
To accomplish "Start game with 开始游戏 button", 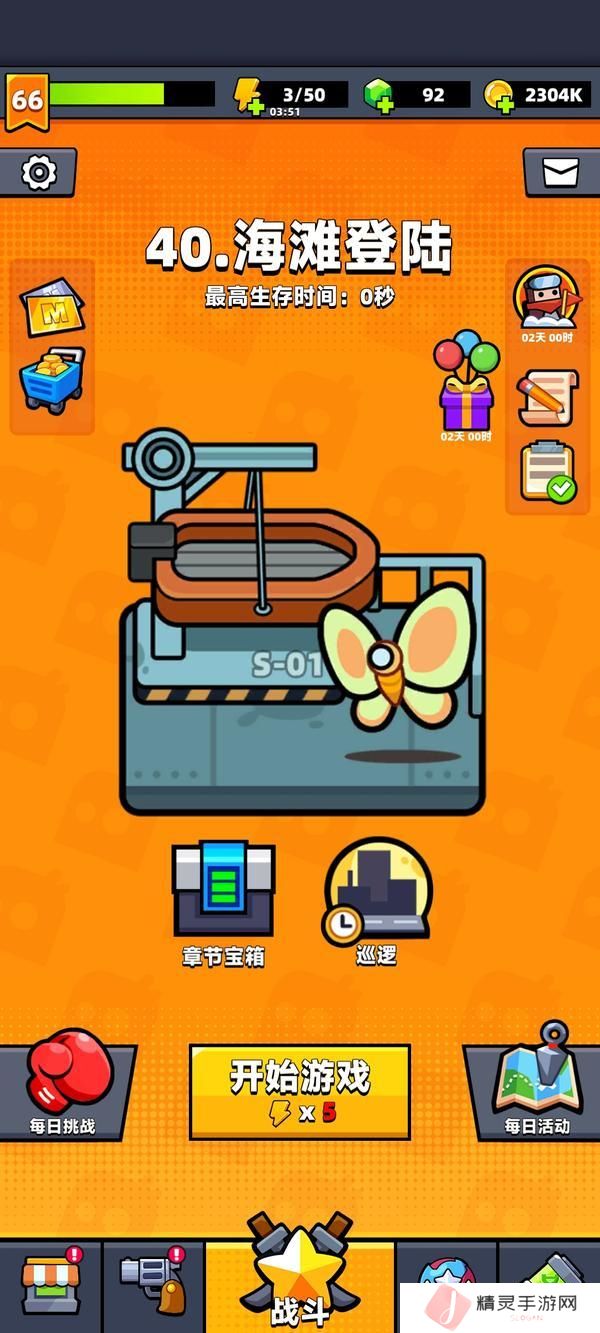I will point(300,1091).
